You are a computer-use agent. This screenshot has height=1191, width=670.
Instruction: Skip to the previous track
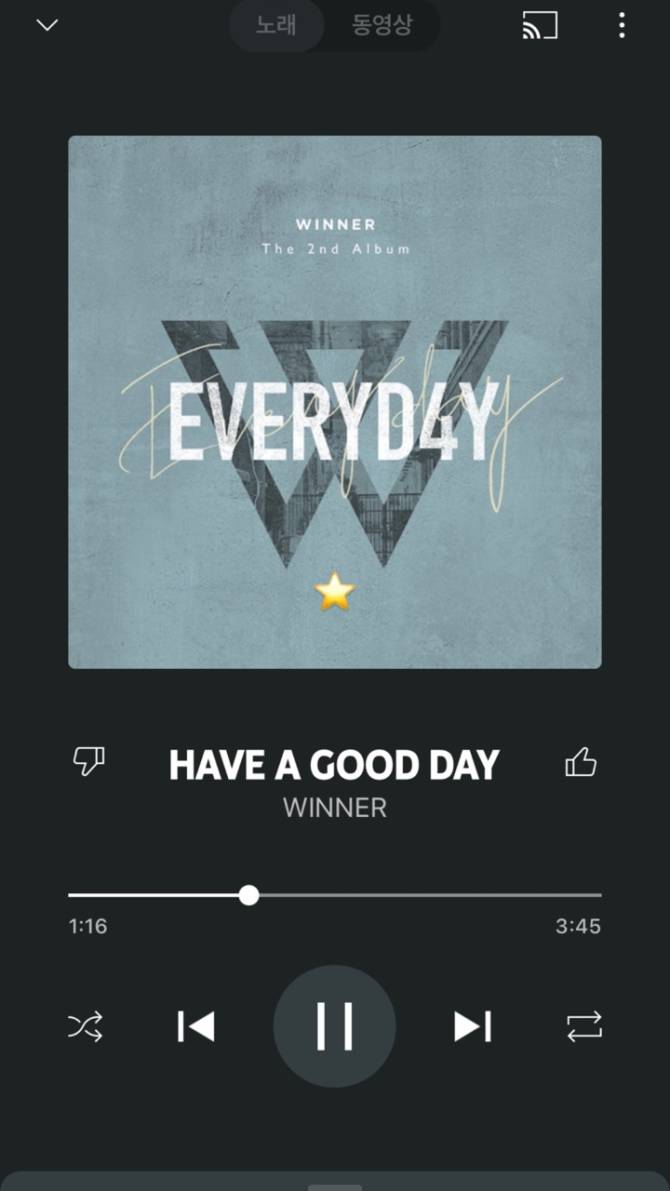click(x=196, y=1026)
